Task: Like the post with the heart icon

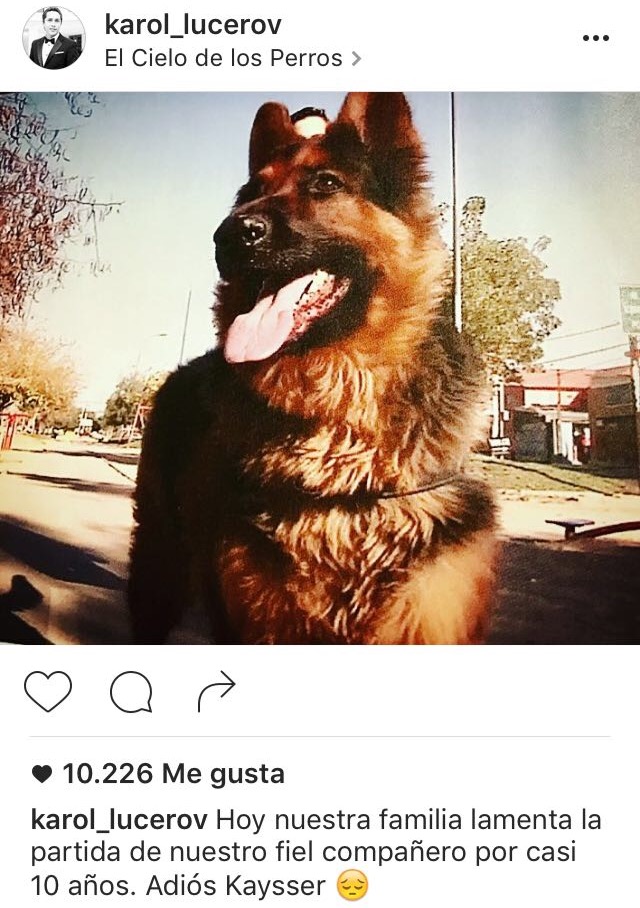Action: (48, 692)
